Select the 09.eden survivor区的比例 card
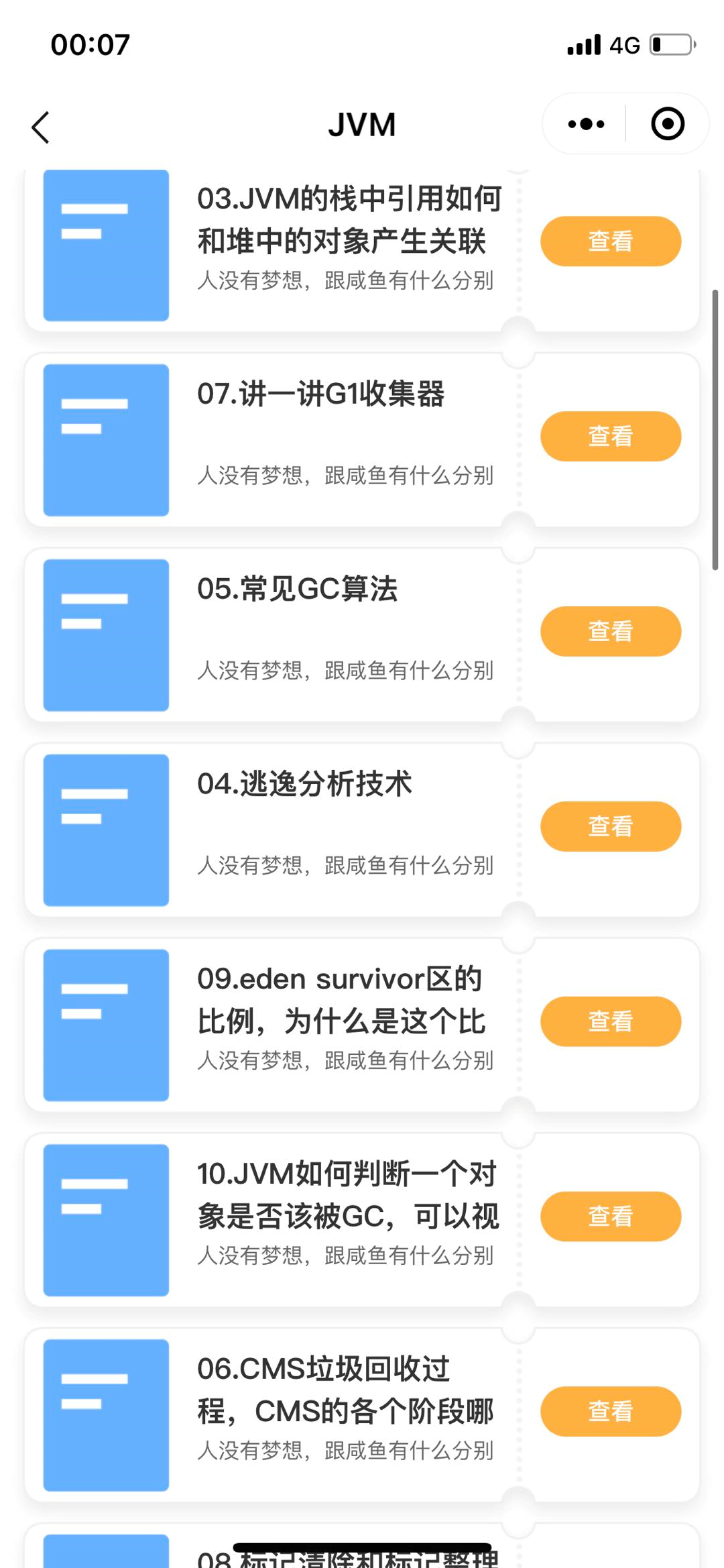 coord(341,1000)
